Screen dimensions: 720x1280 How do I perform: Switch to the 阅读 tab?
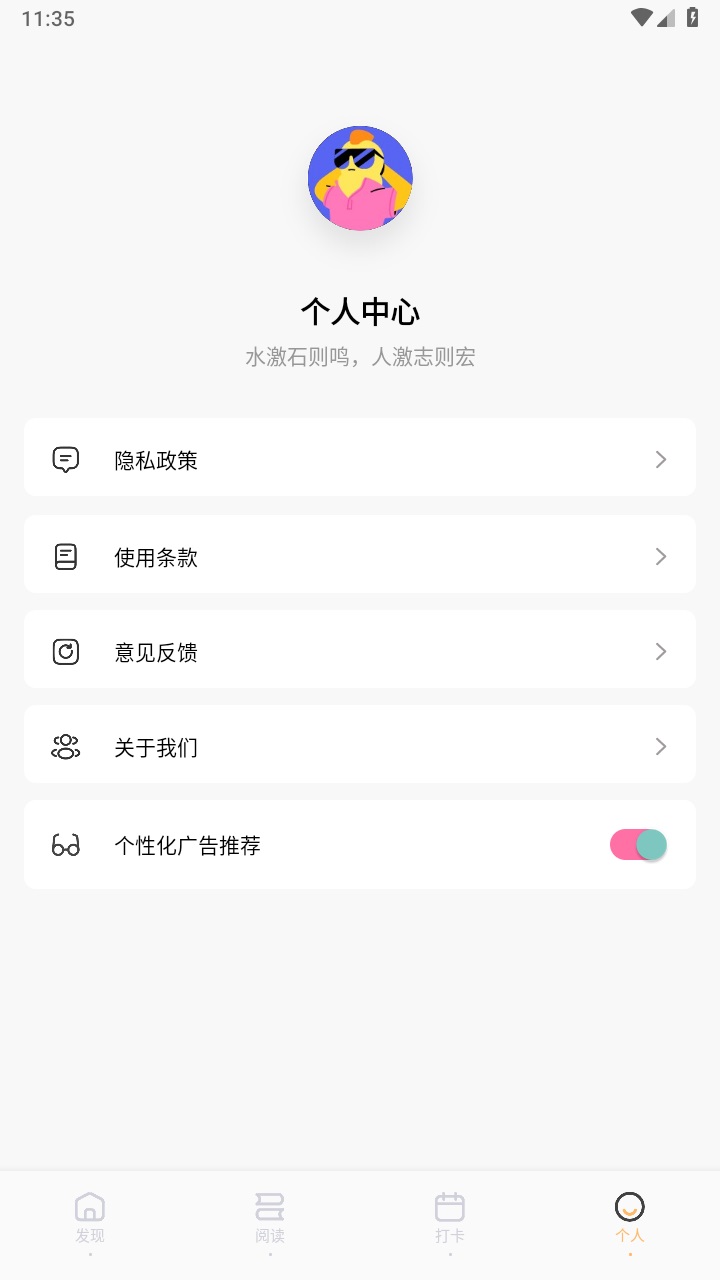pyautogui.click(x=269, y=1218)
